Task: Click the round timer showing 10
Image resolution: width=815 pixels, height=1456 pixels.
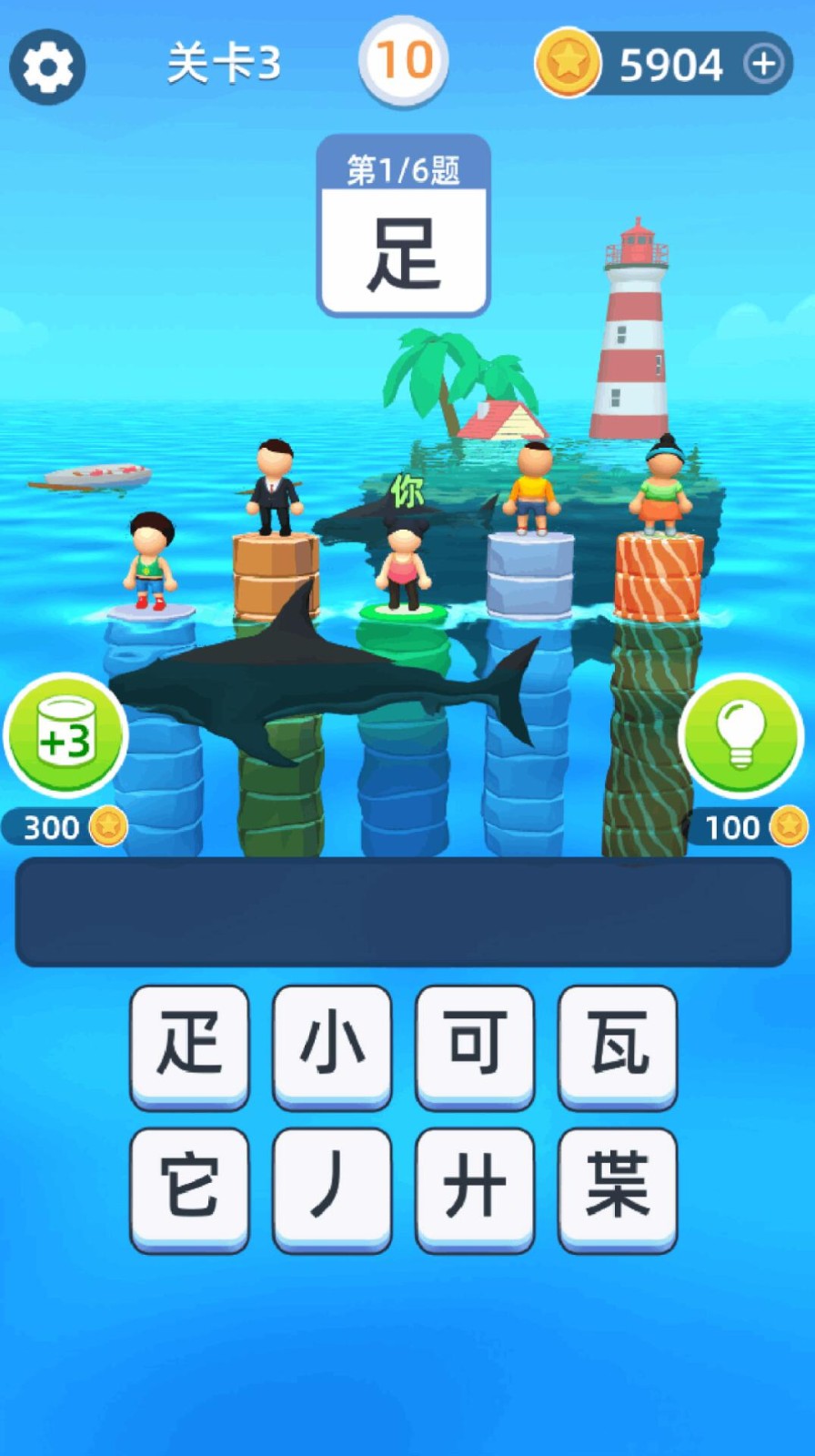Action: 404,60
